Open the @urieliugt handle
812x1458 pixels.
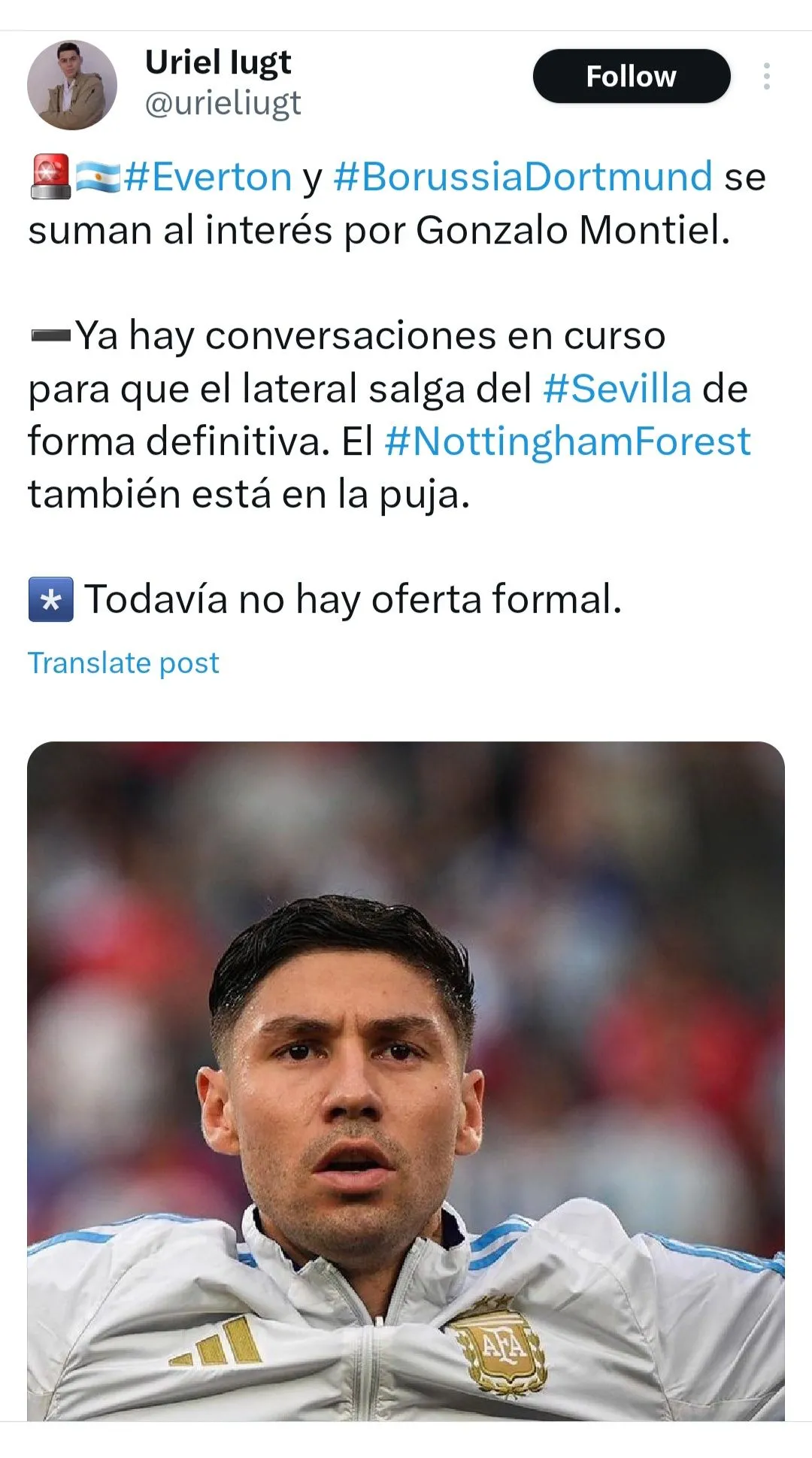[223, 104]
